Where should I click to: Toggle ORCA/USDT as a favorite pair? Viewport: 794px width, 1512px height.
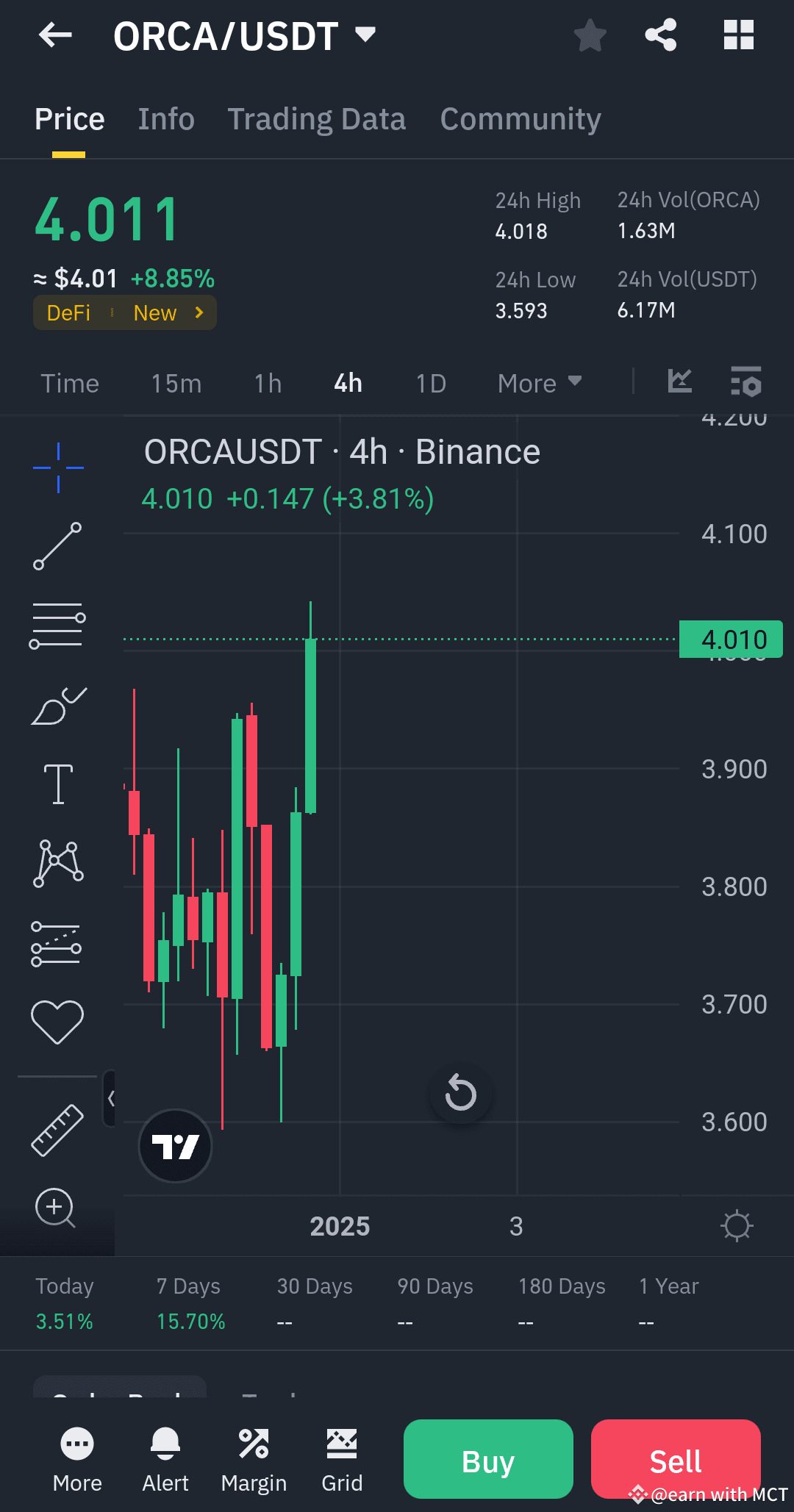pyautogui.click(x=590, y=35)
